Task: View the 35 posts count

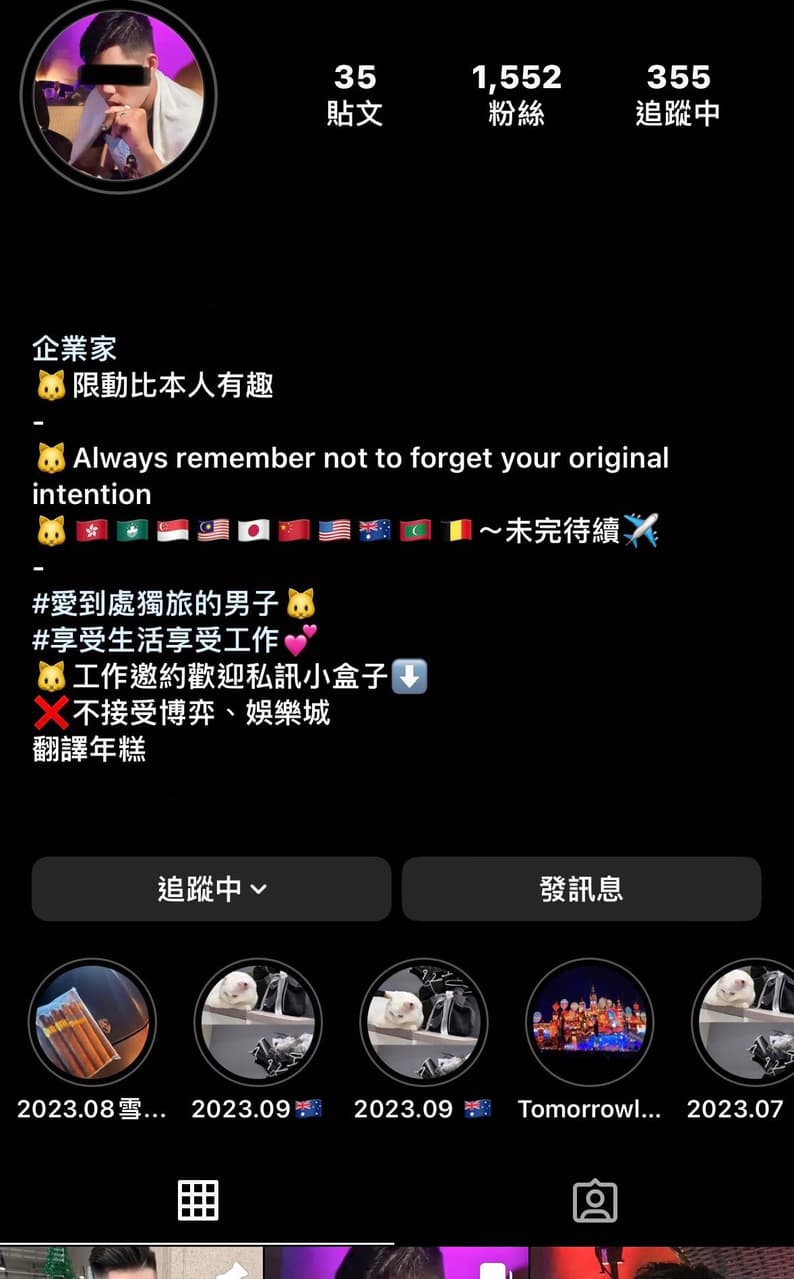Action: click(355, 95)
